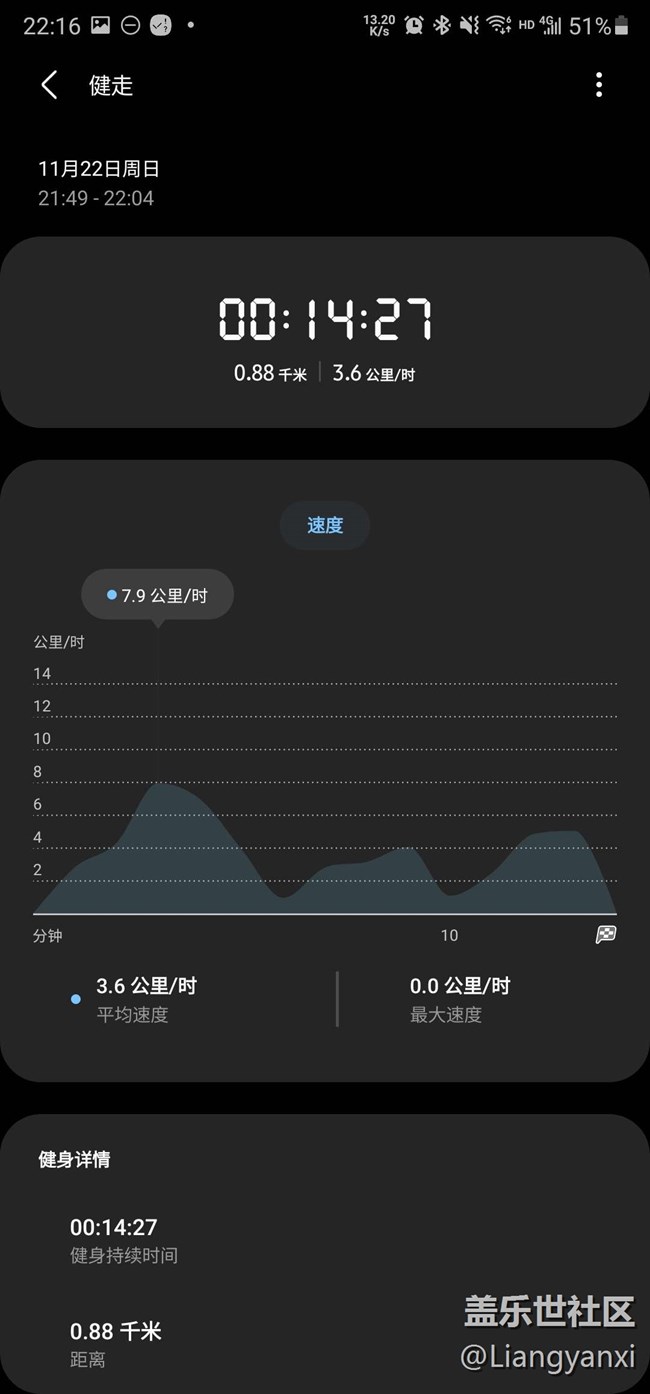This screenshot has height=1394, width=650.
Task: Select the 速度 chart chip
Action: [x=325, y=525]
